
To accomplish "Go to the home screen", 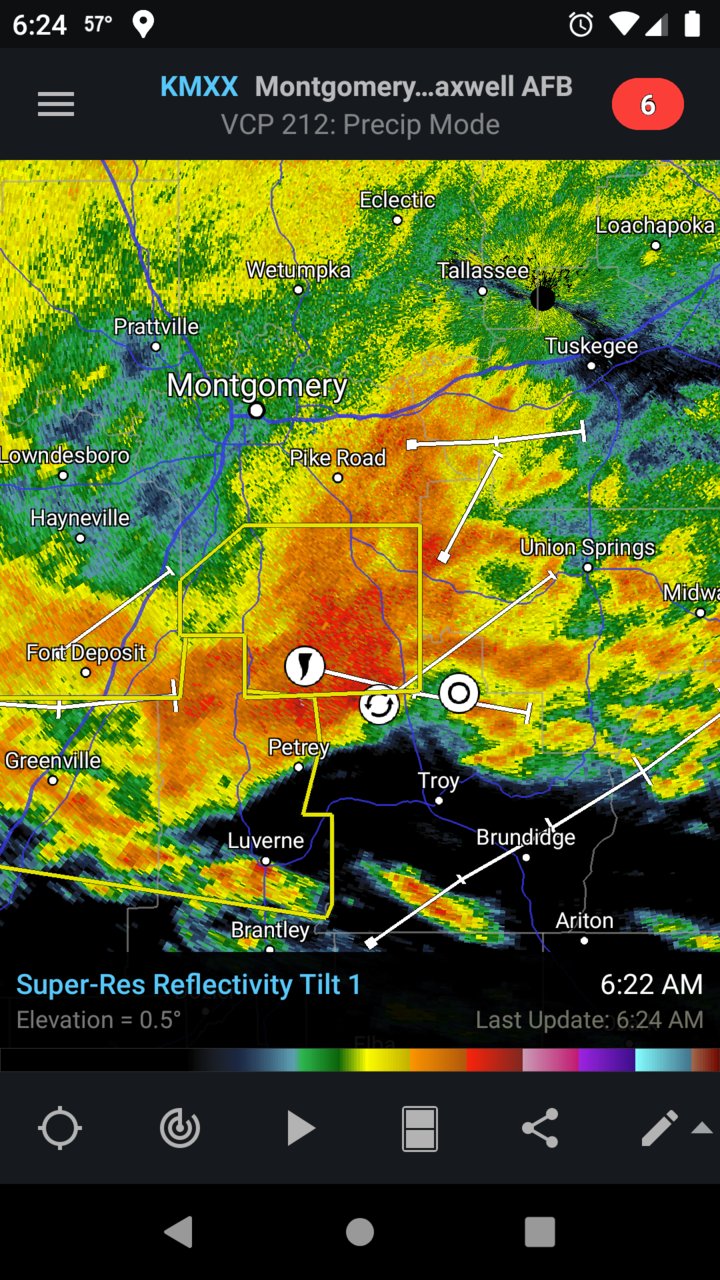I will (x=360, y=1232).
